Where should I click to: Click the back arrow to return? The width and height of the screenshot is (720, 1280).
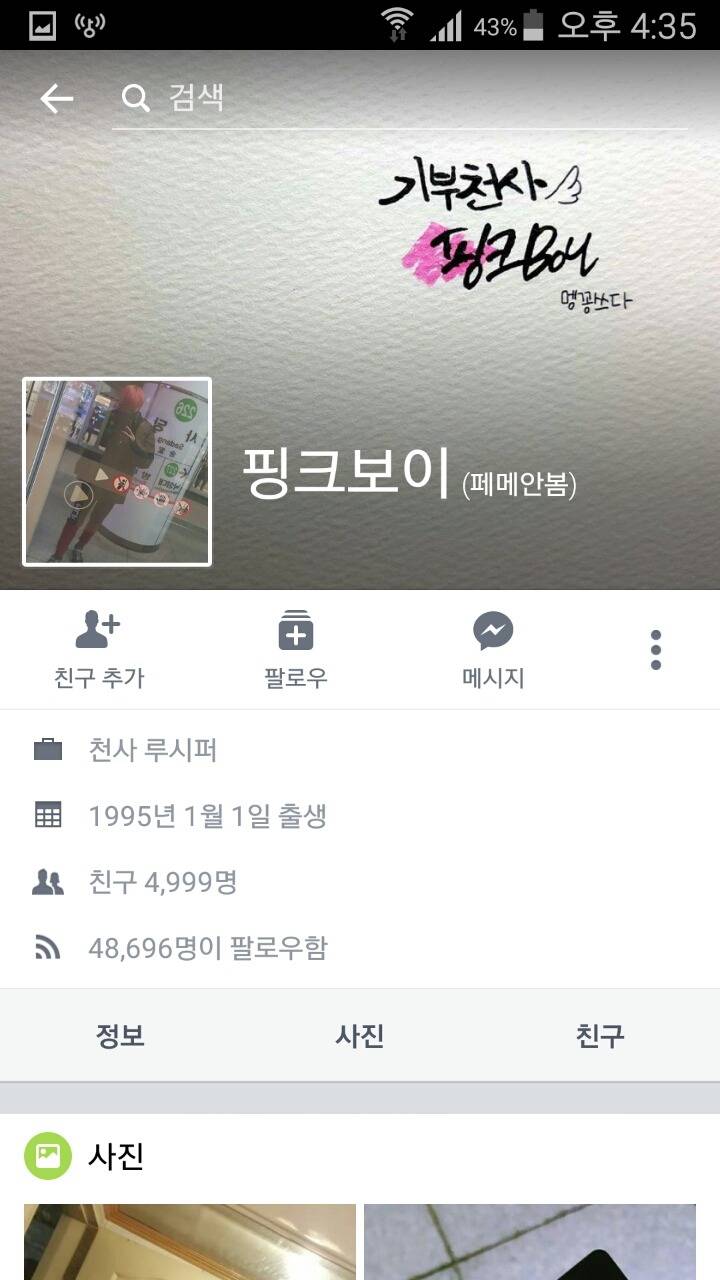coord(55,97)
